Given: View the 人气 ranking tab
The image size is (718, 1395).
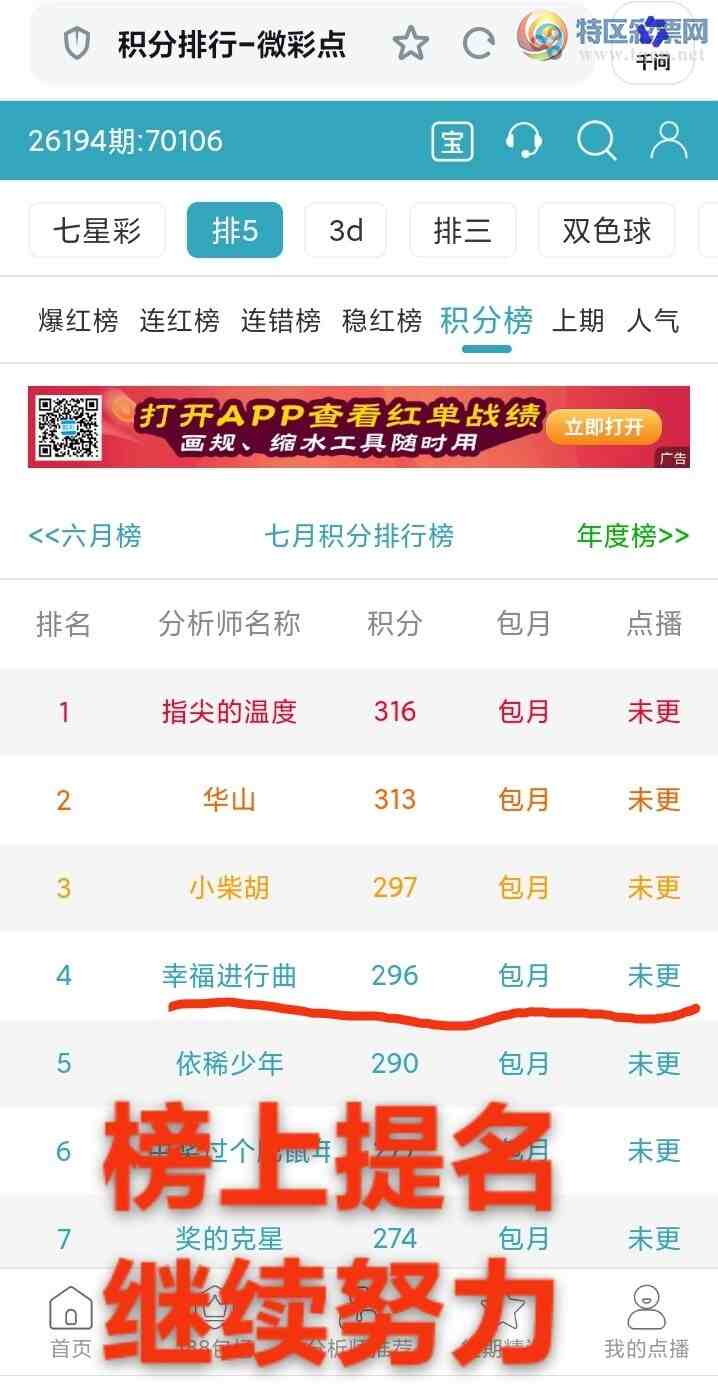Looking at the screenshot, I should coord(653,320).
